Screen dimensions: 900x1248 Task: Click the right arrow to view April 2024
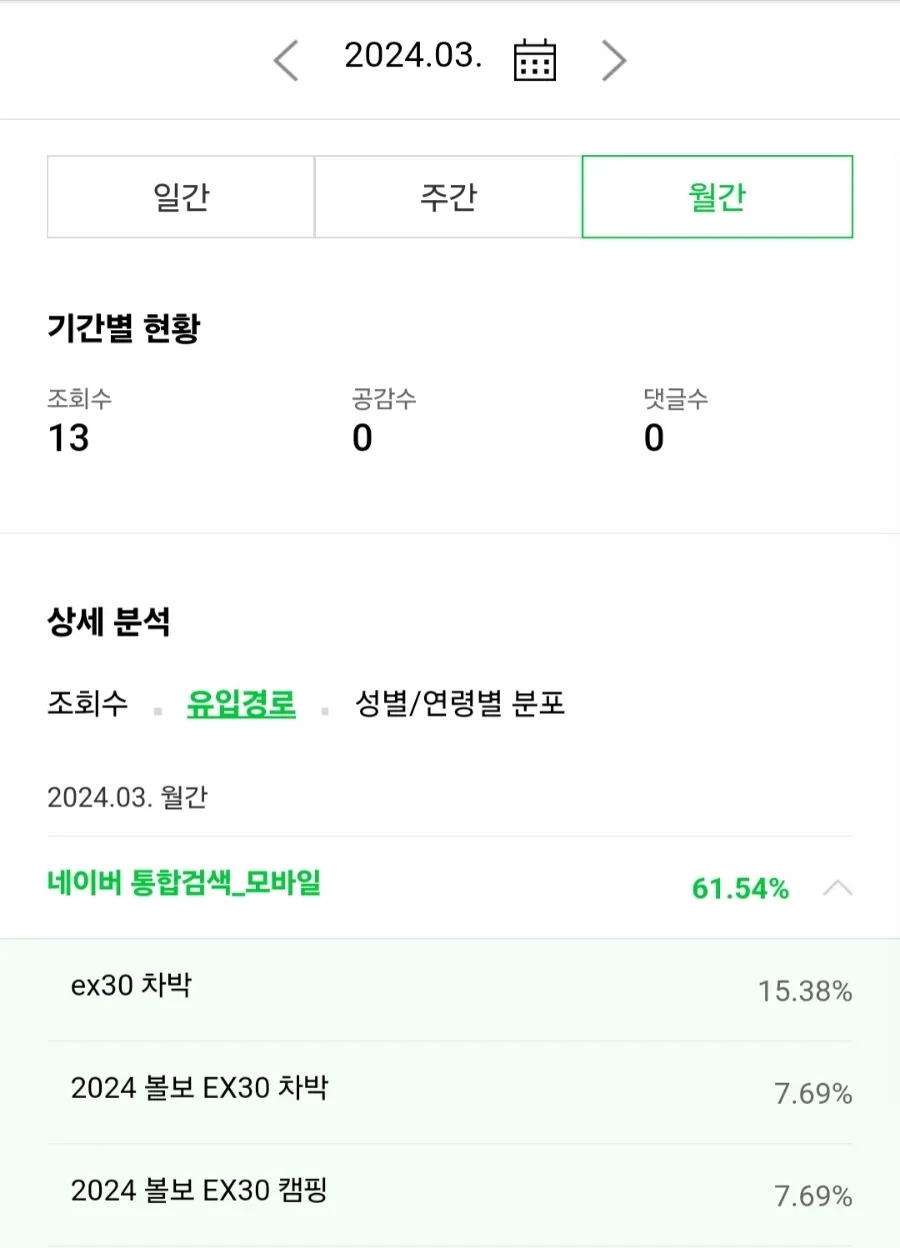[x=613, y=60]
